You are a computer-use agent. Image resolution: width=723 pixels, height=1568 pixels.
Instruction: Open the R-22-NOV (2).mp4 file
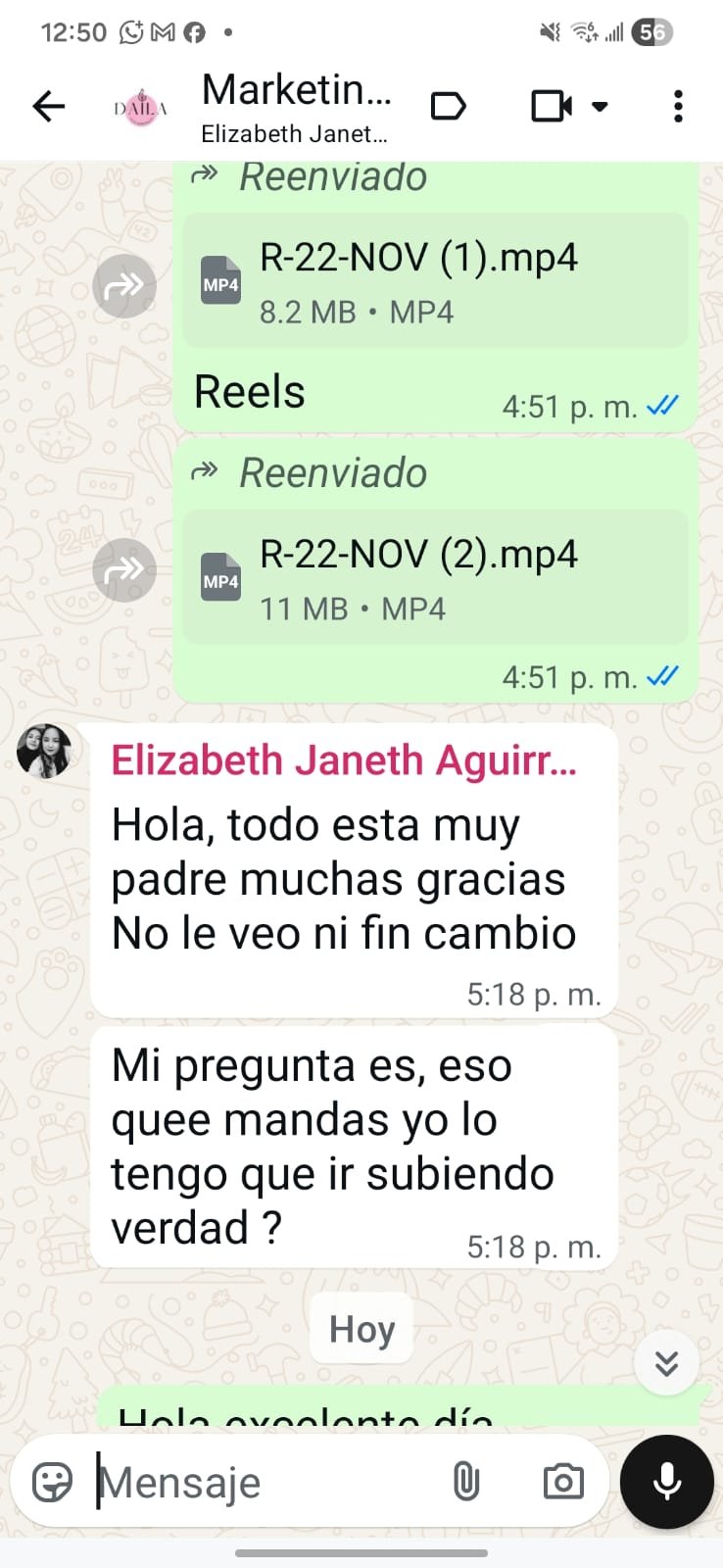pos(435,578)
